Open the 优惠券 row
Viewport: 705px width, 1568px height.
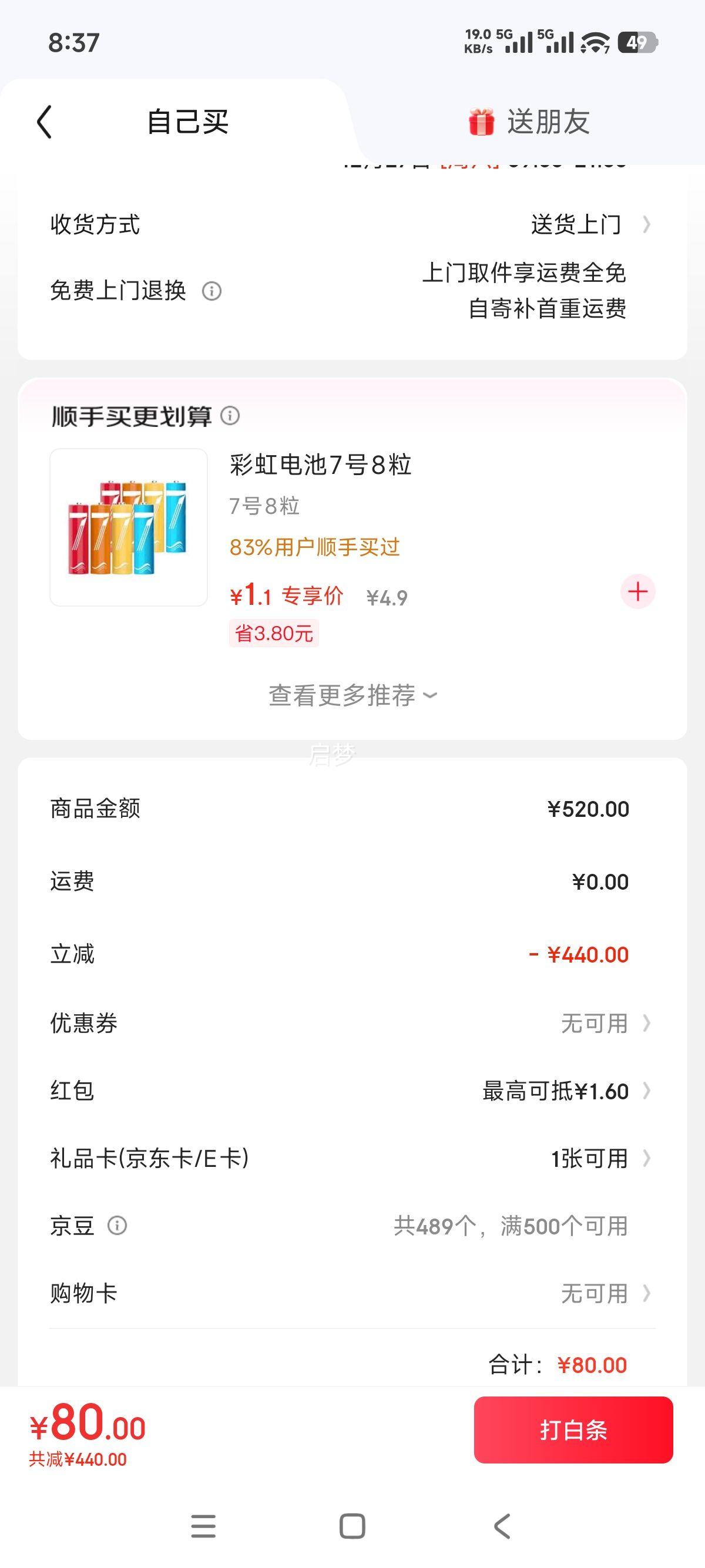352,1023
